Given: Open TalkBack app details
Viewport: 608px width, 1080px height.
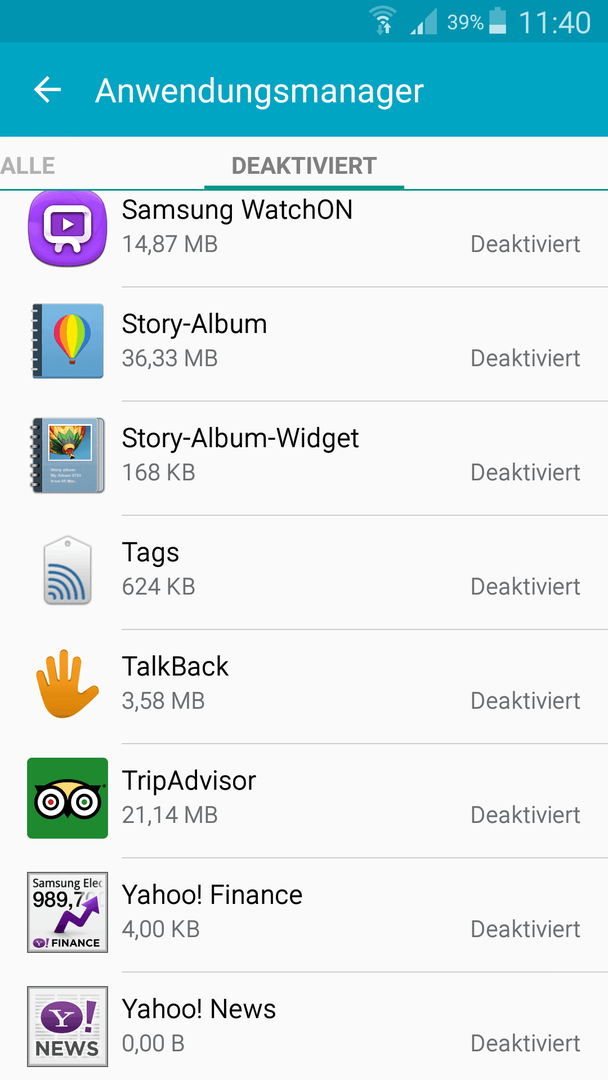Looking at the screenshot, I should 304,687.
